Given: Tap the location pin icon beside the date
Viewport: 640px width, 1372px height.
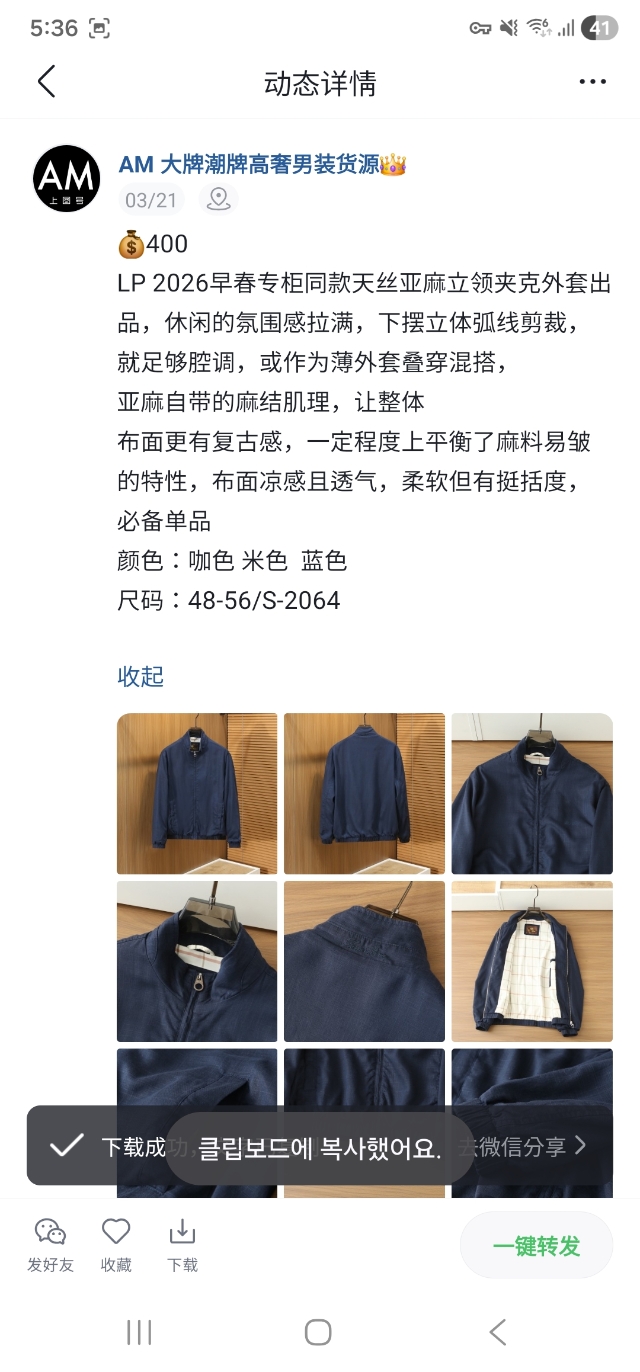Looking at the screenshot, I should click(x=218, y=200).
